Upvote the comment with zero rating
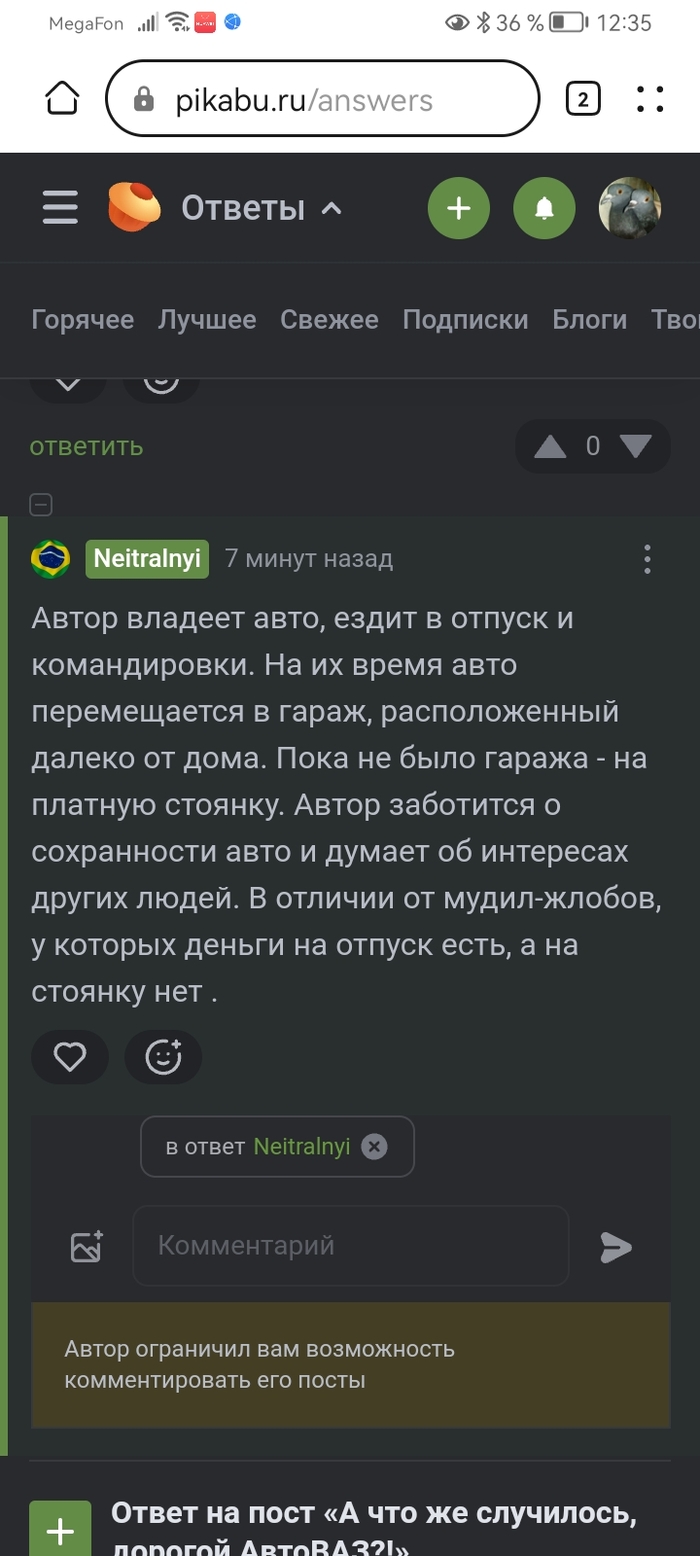Screen dimensions: 700x1556 [550, 446]
